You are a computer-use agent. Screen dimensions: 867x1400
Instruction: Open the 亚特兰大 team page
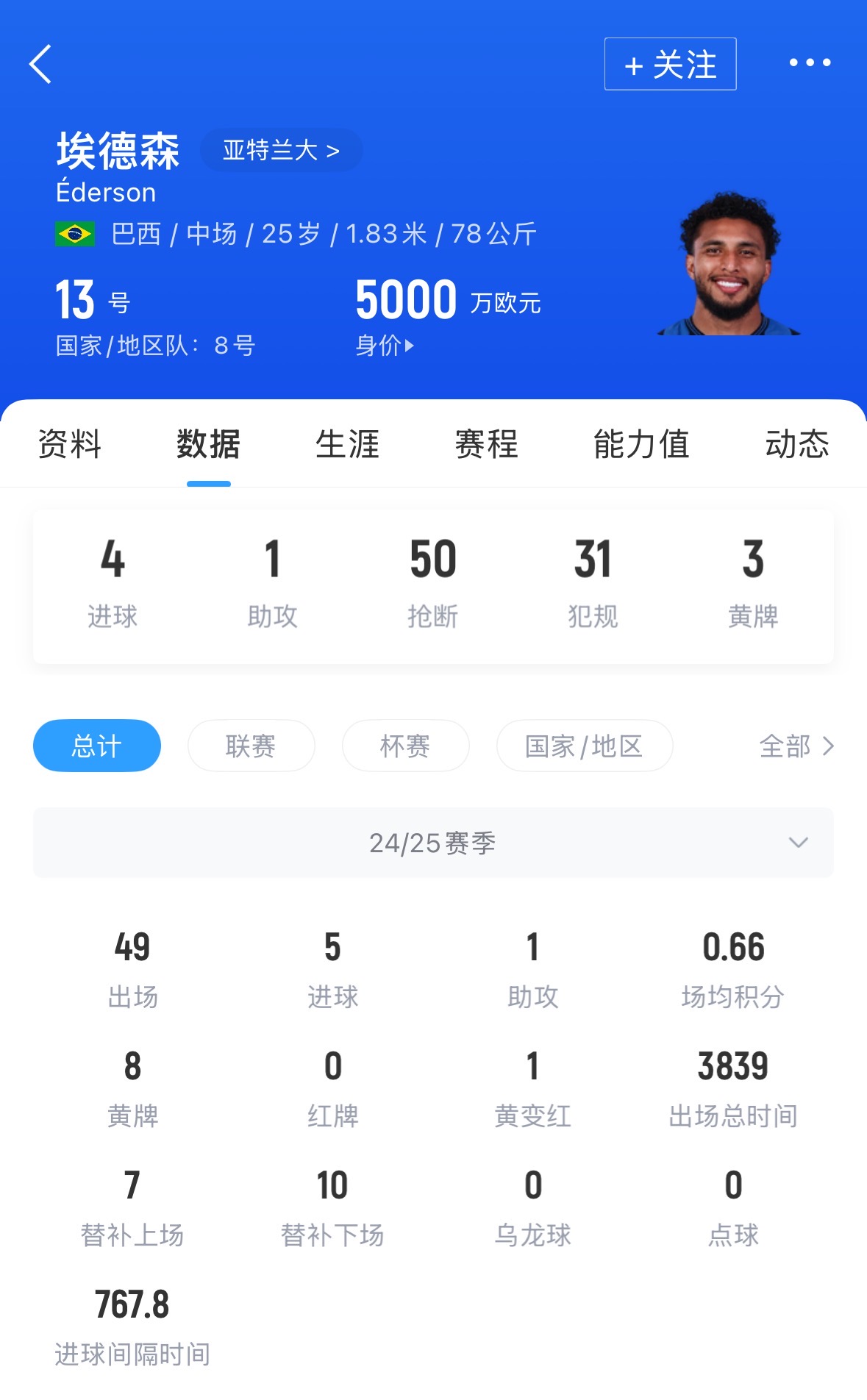[281, 151]
